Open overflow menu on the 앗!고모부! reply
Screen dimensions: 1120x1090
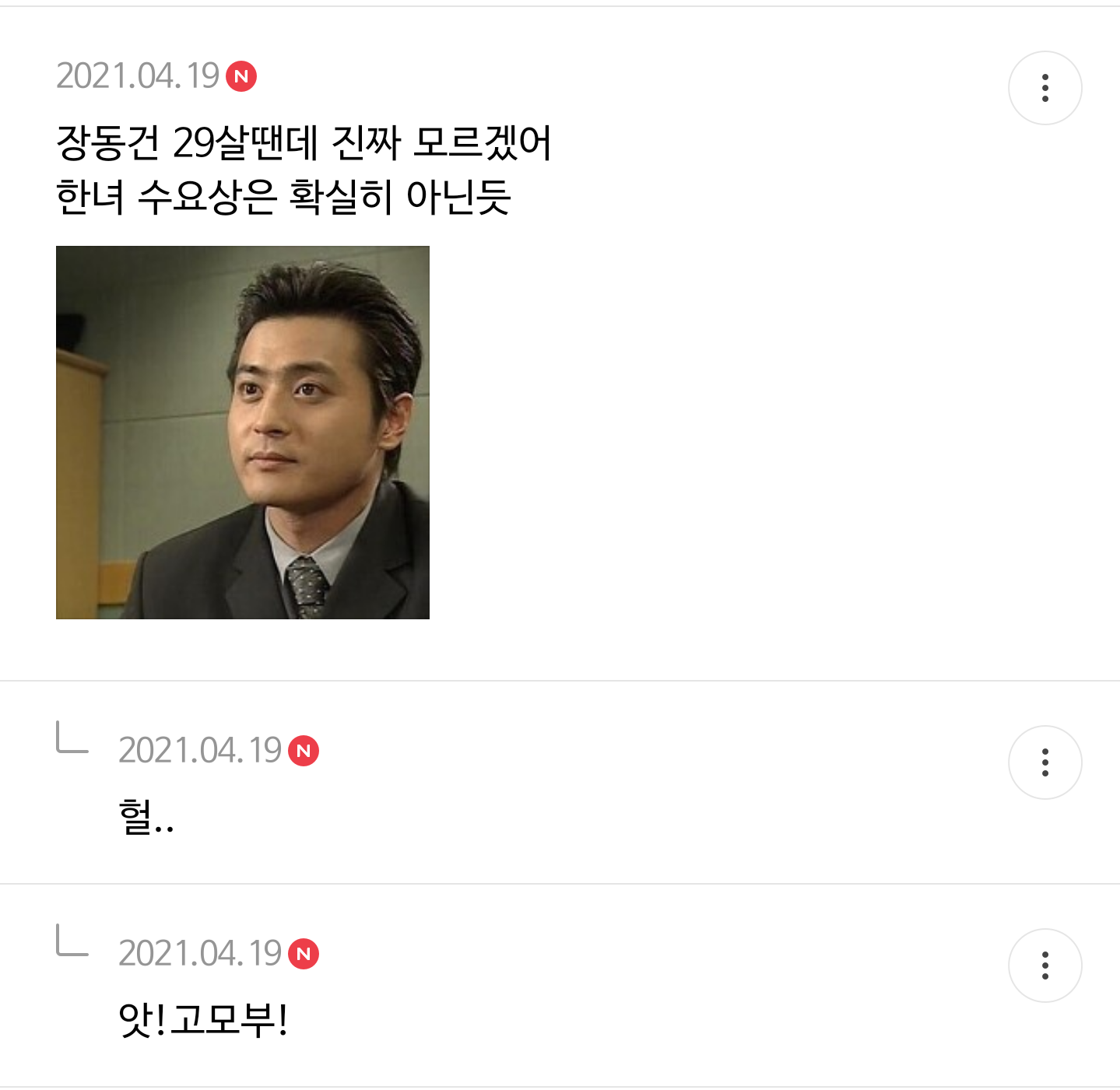[x=1045, y=966]
